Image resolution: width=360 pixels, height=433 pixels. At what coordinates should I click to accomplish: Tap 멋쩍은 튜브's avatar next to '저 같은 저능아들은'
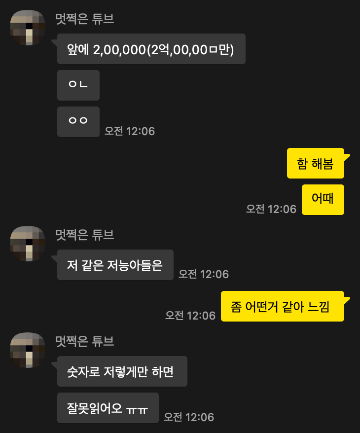coord(28,244)
